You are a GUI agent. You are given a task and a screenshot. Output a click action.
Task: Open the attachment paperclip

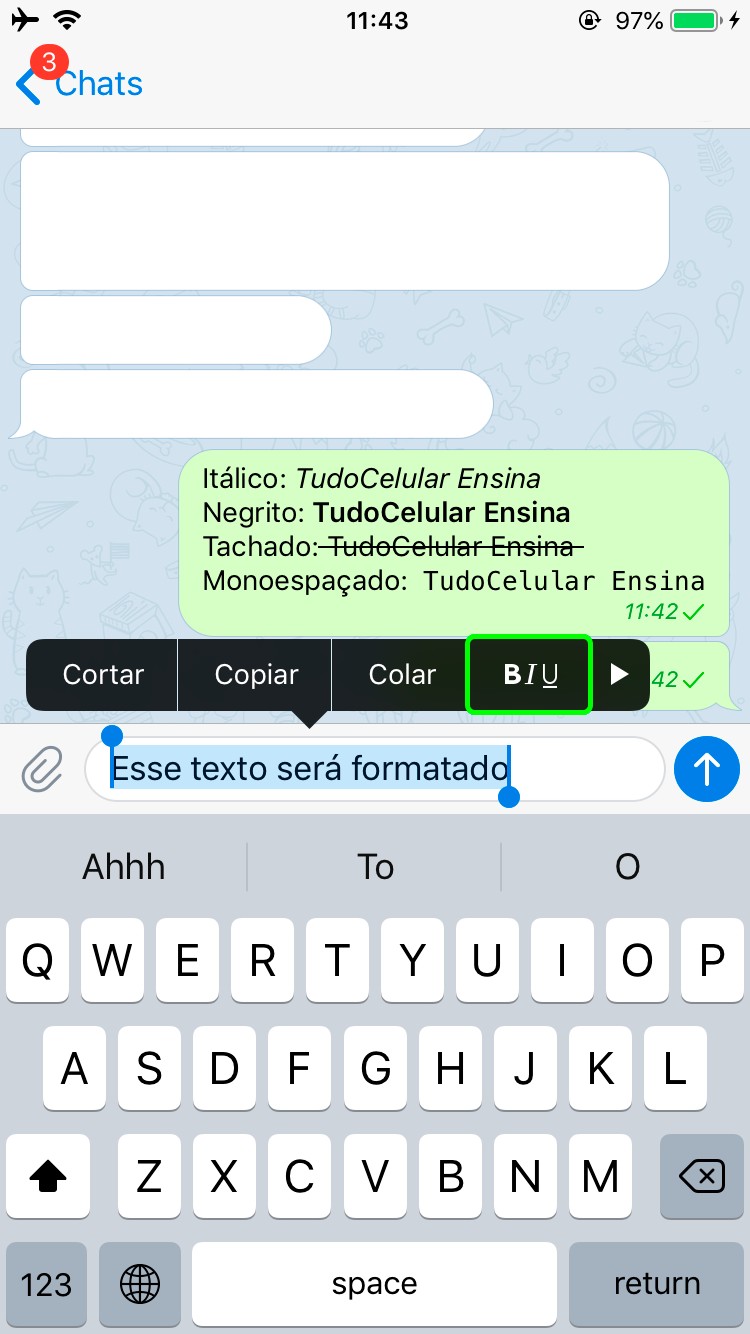click(x=42, y=769)
